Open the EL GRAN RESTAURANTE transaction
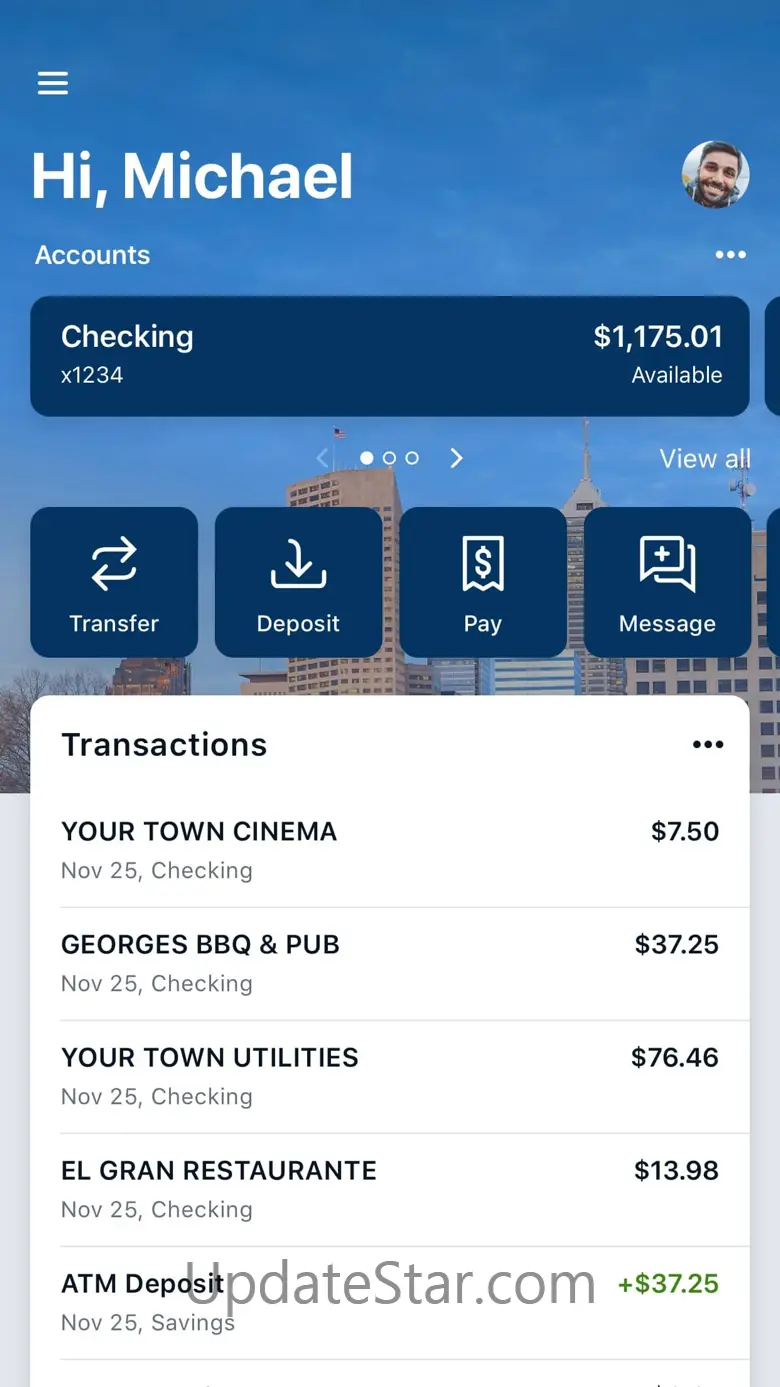This screenshot has height=1387, width=780. click(390, 1190)
